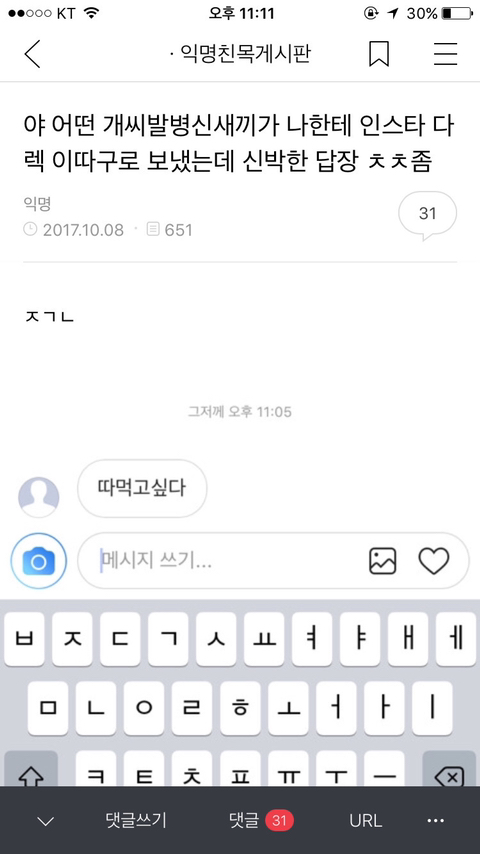
Task: Open the three-dot more options
Action: click(436, 820)
